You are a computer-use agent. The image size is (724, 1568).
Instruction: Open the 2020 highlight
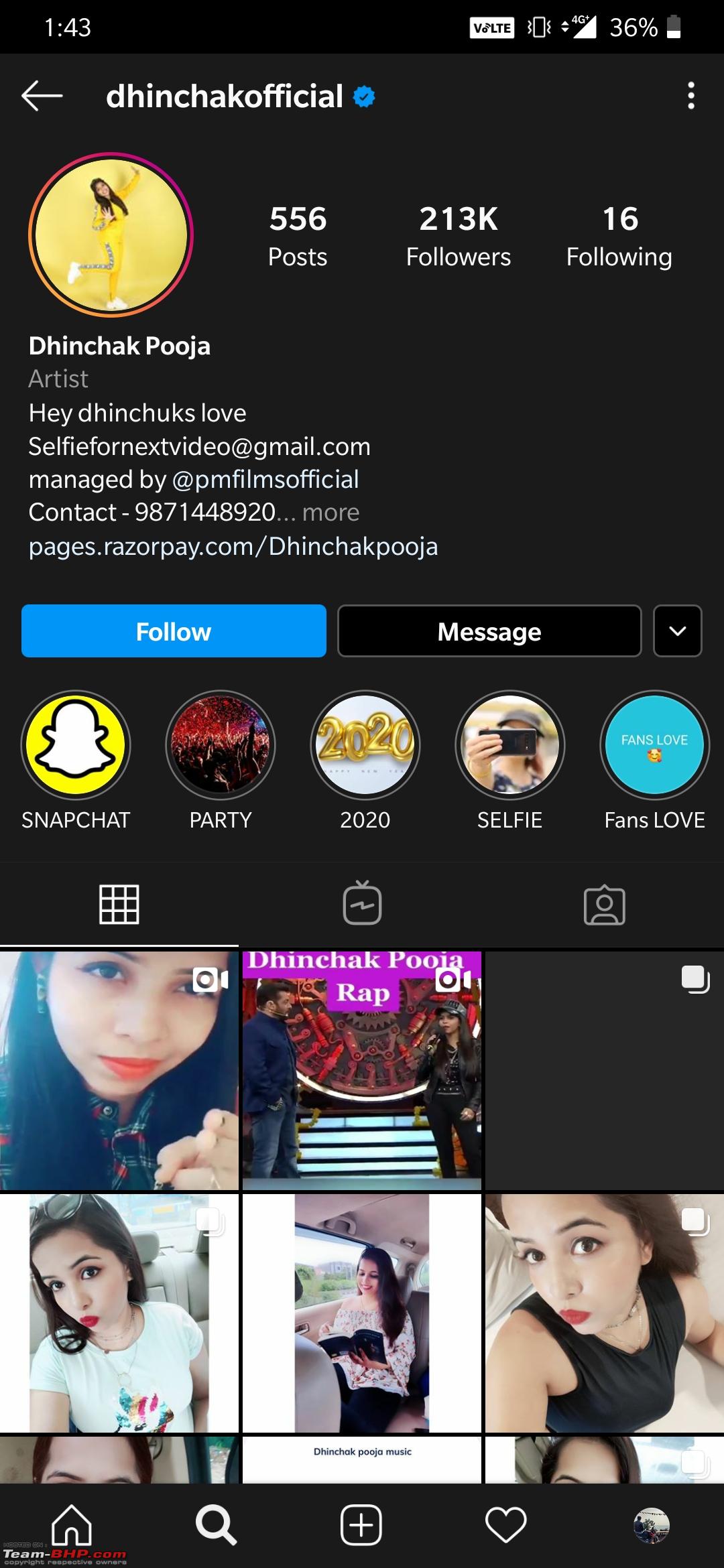[365, 745]
